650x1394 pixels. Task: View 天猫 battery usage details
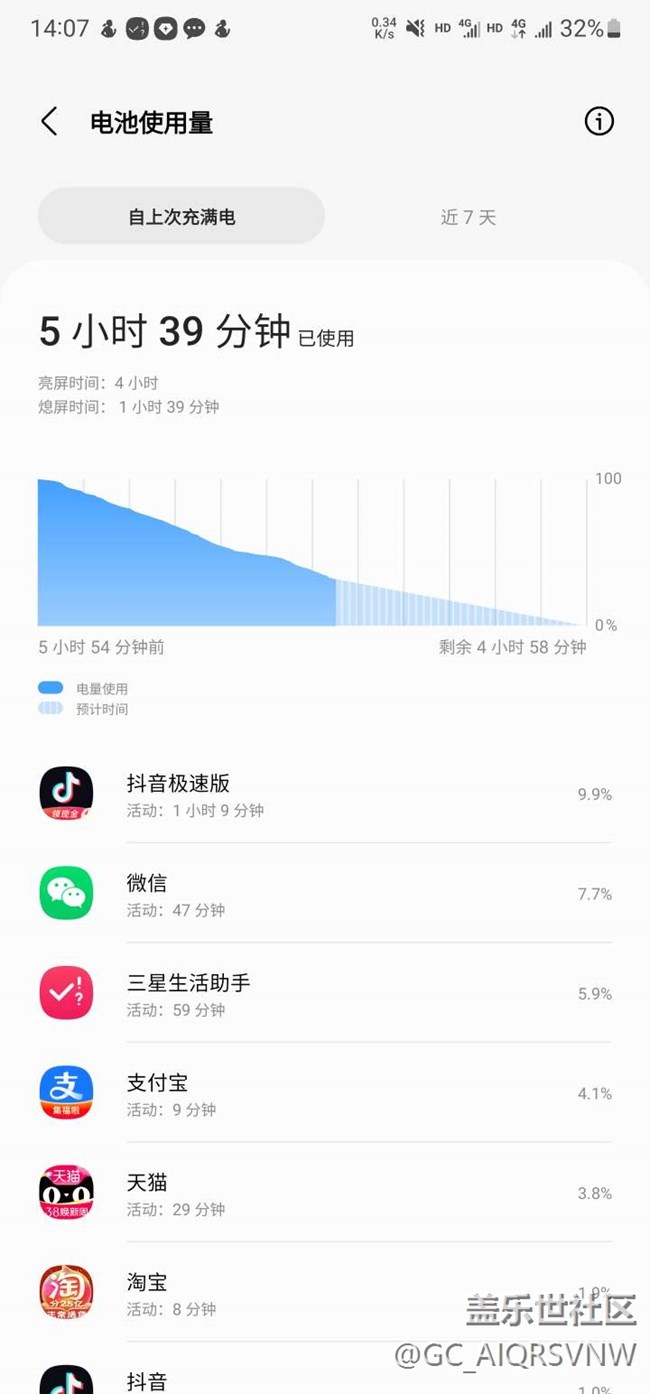[x=325, y=1193]
